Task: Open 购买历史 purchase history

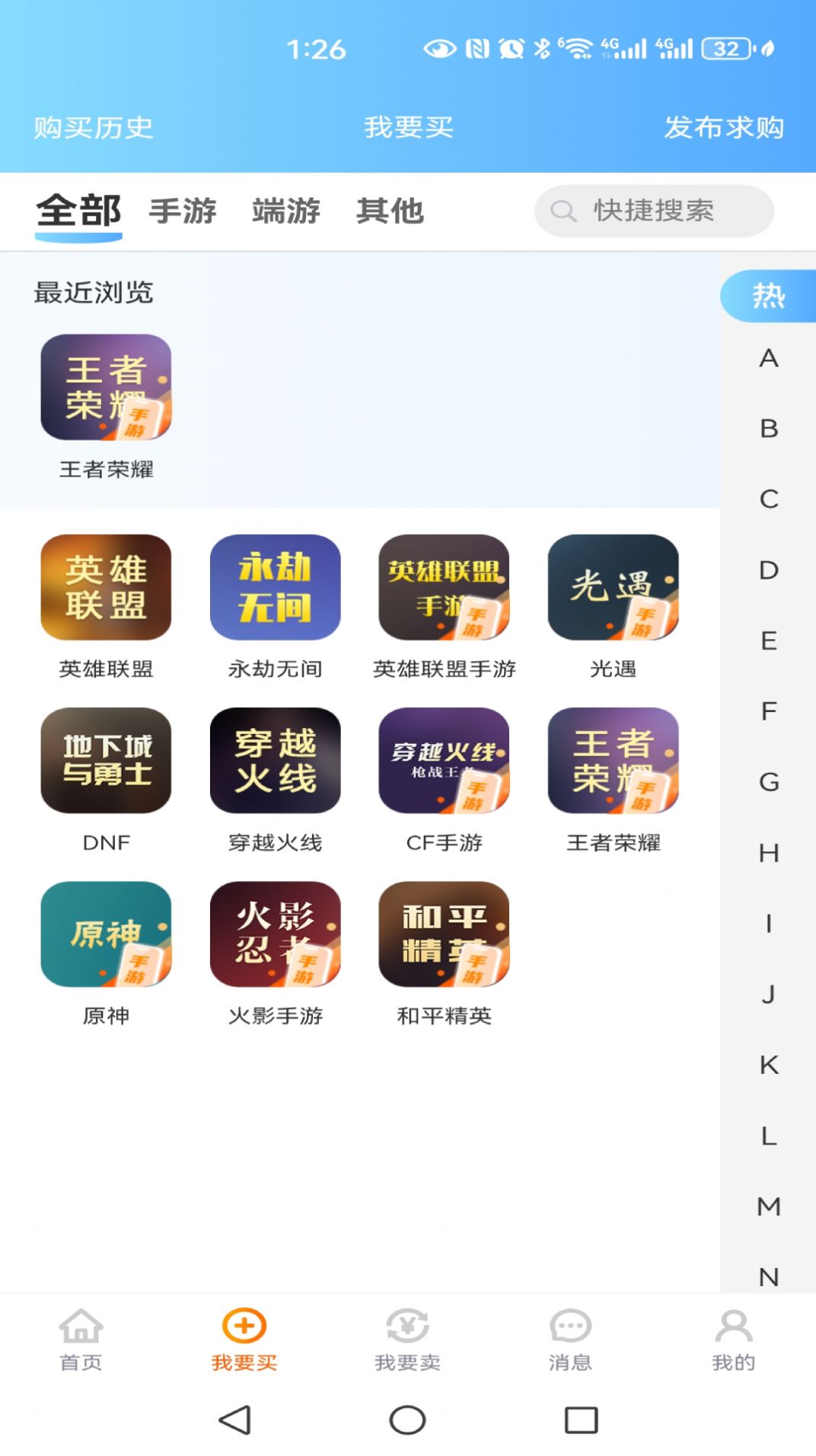Action: click(x=93, y=129)
